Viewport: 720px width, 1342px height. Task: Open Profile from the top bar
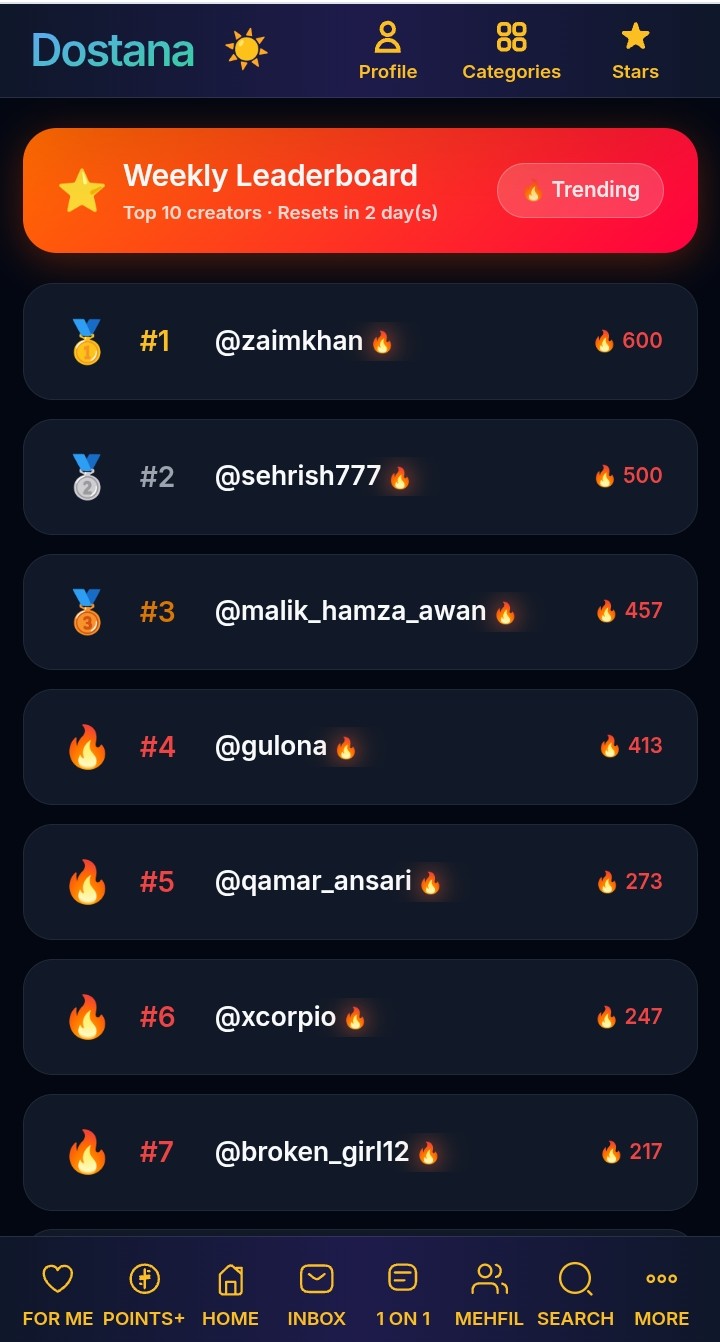pos(388,51)
